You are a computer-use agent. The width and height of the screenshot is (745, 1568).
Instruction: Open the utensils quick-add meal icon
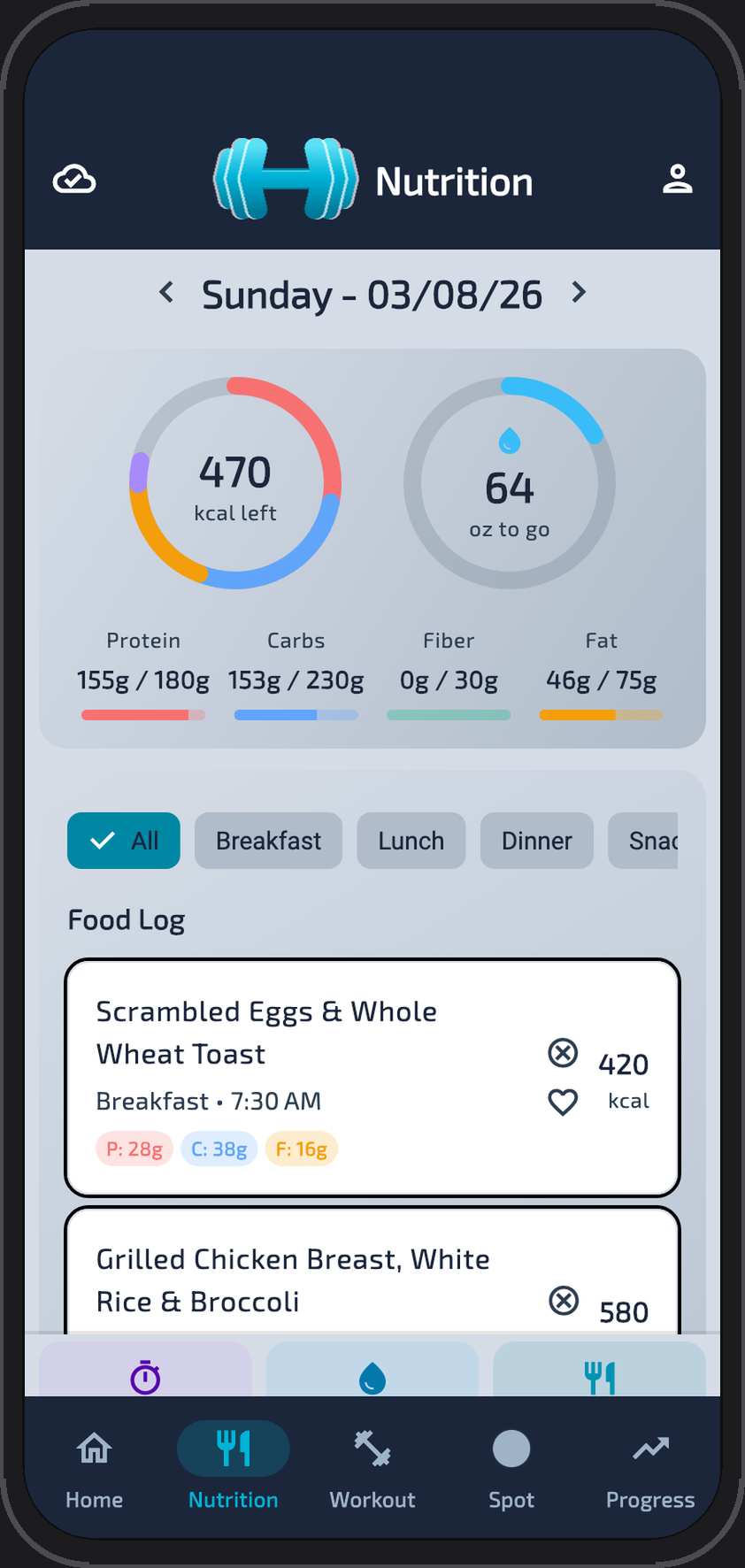(599, 1375)
